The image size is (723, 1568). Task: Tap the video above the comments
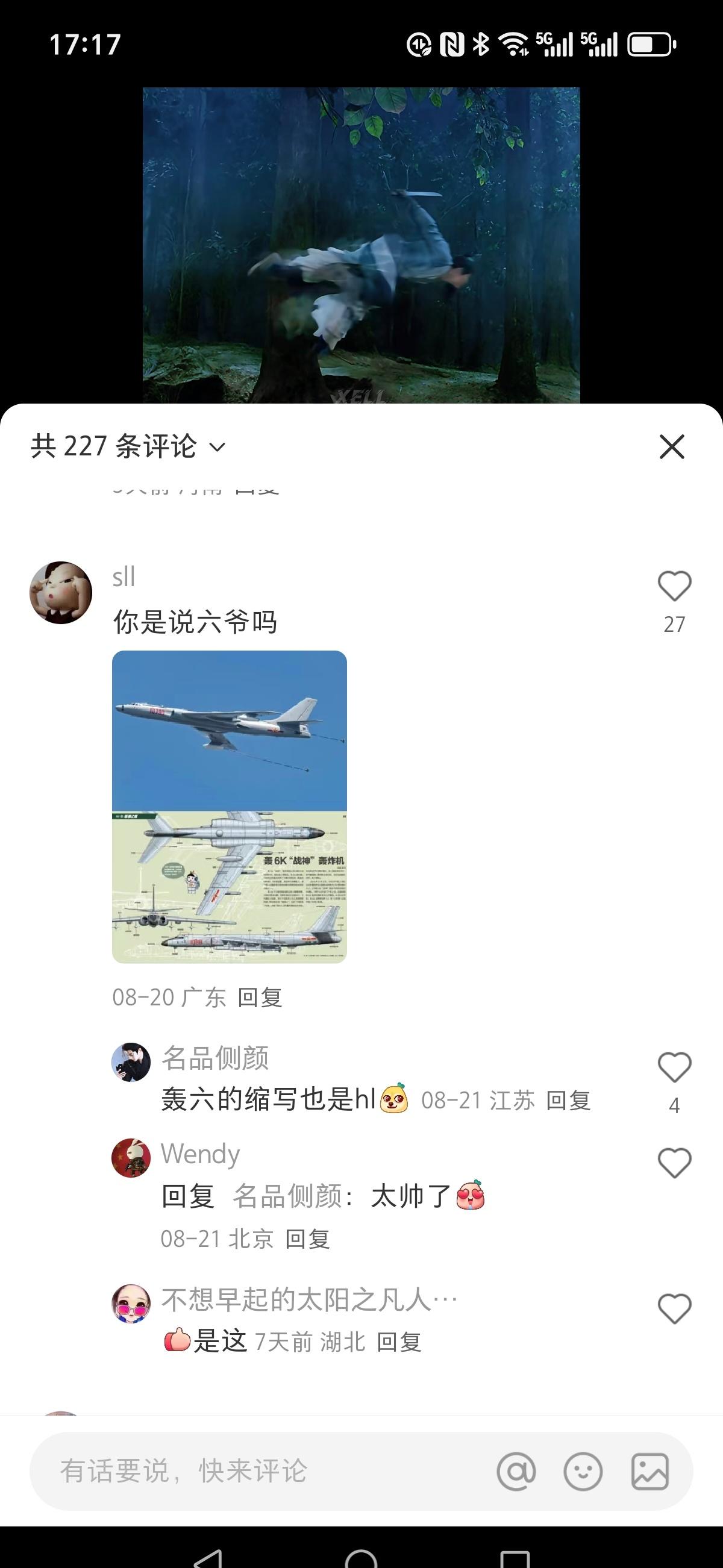pos(361,243)
